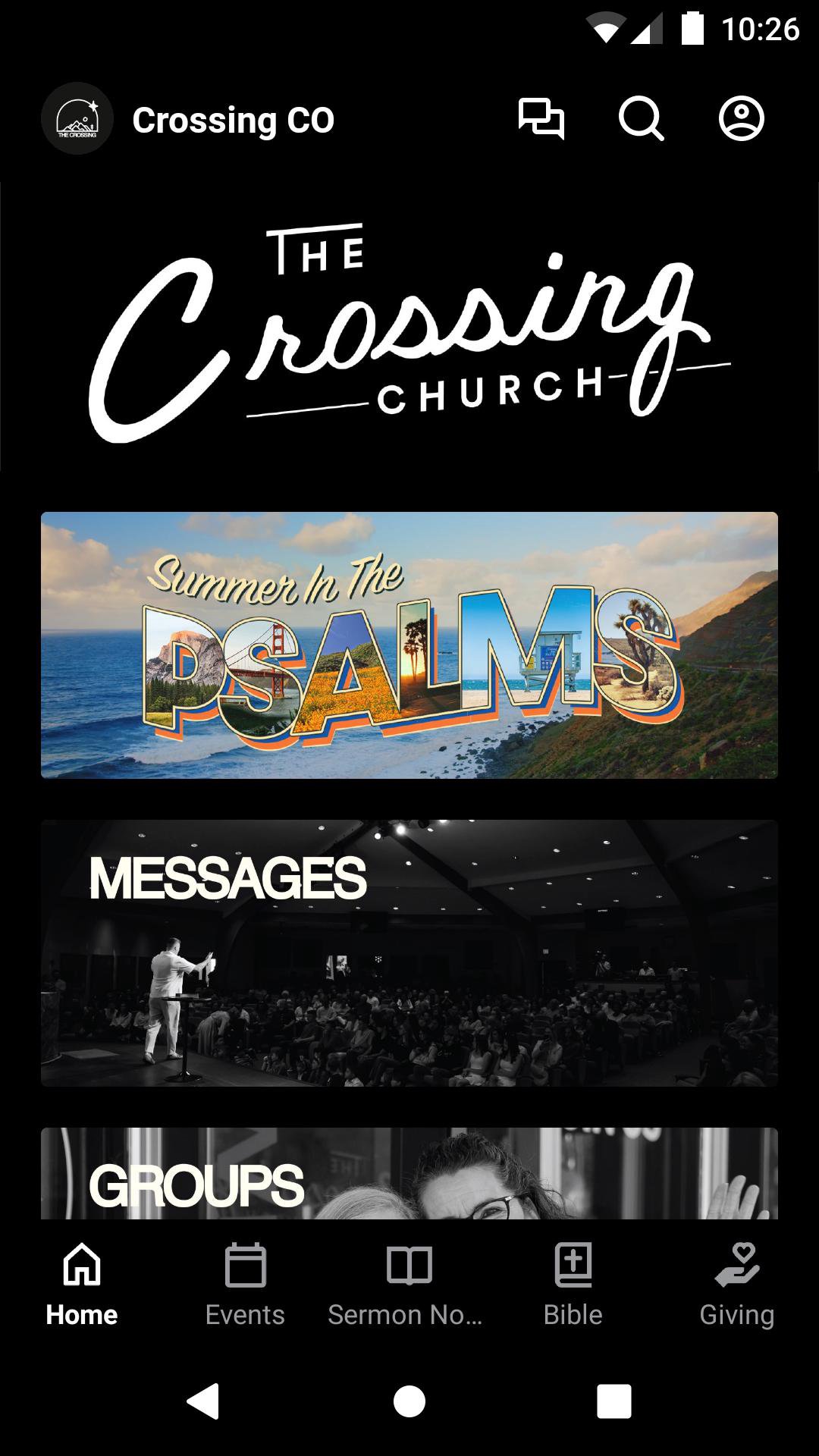Open the Messages card

[x=409, y=952]
